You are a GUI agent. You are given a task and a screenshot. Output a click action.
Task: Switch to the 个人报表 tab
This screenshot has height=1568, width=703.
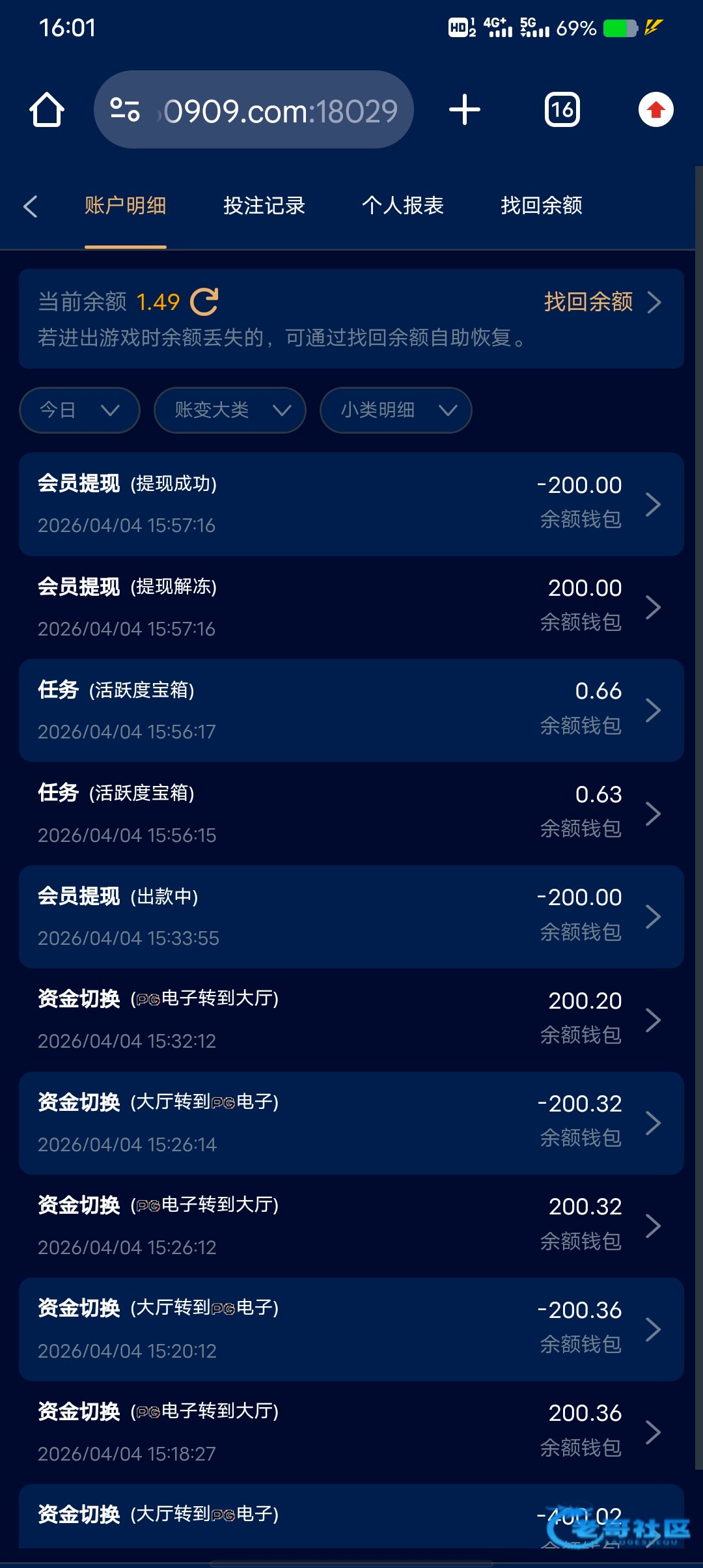[403, 206]
